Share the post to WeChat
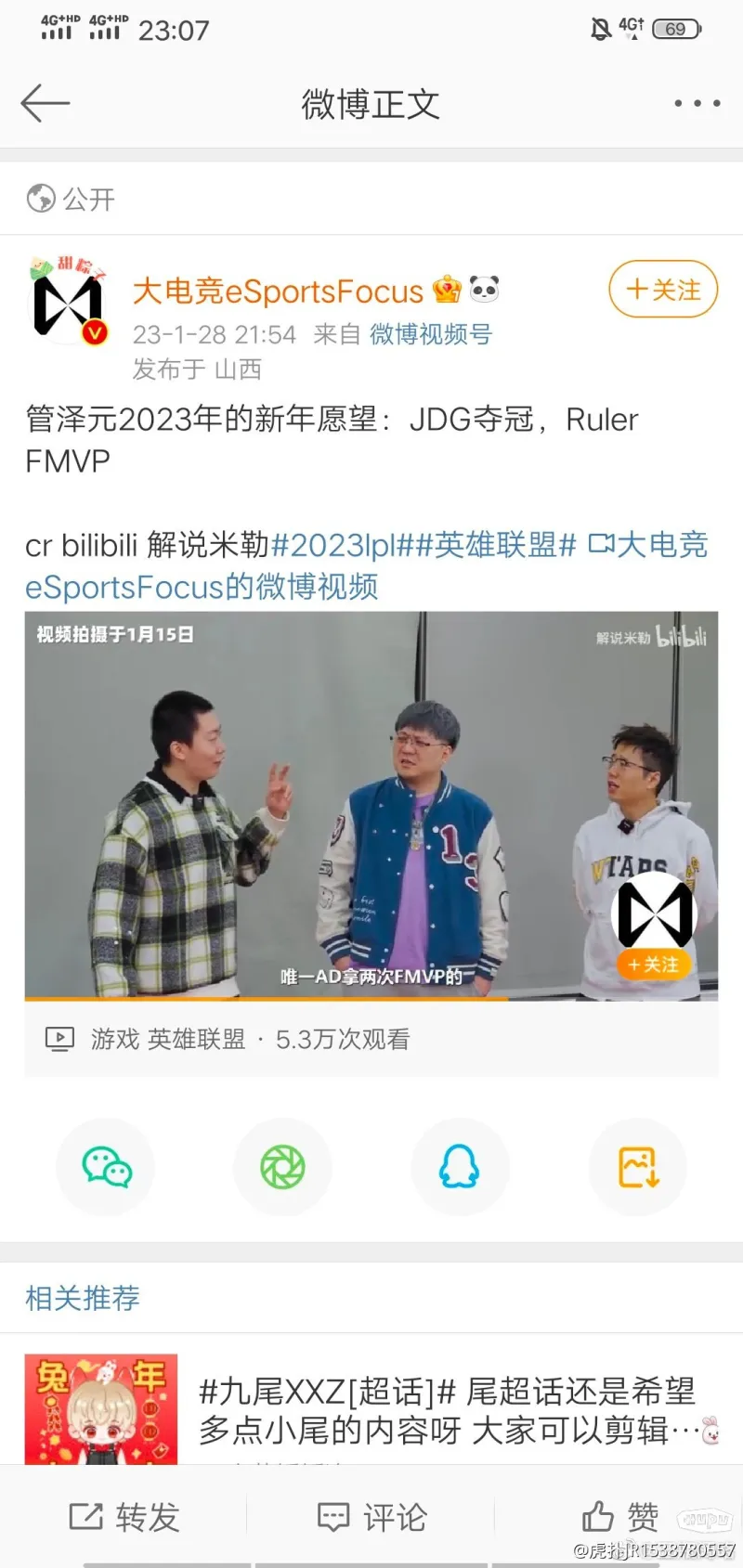 point(106,1167)
